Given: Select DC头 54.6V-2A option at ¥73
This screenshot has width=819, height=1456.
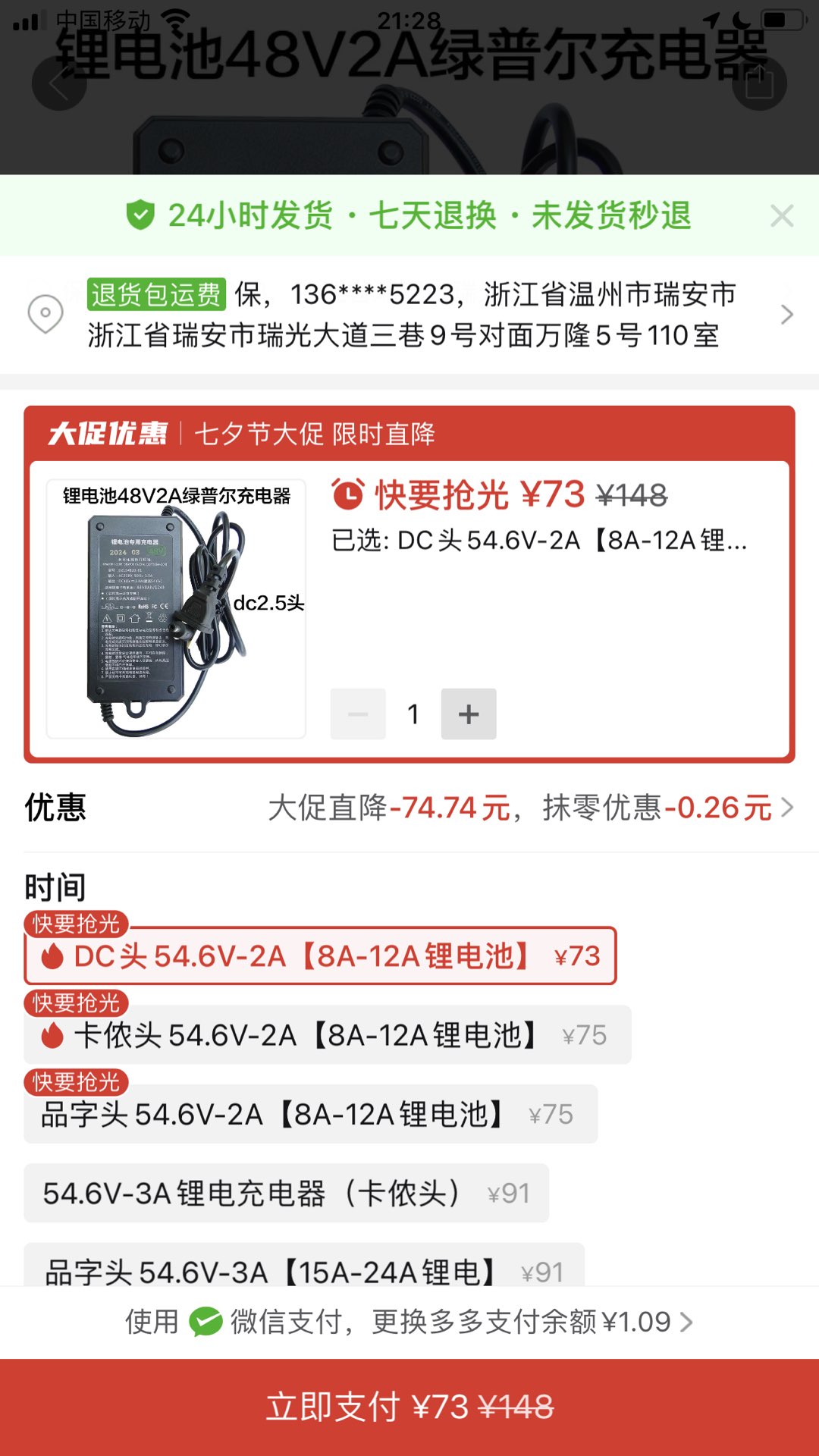Looking at the screenshot, I should click(320, 955).
